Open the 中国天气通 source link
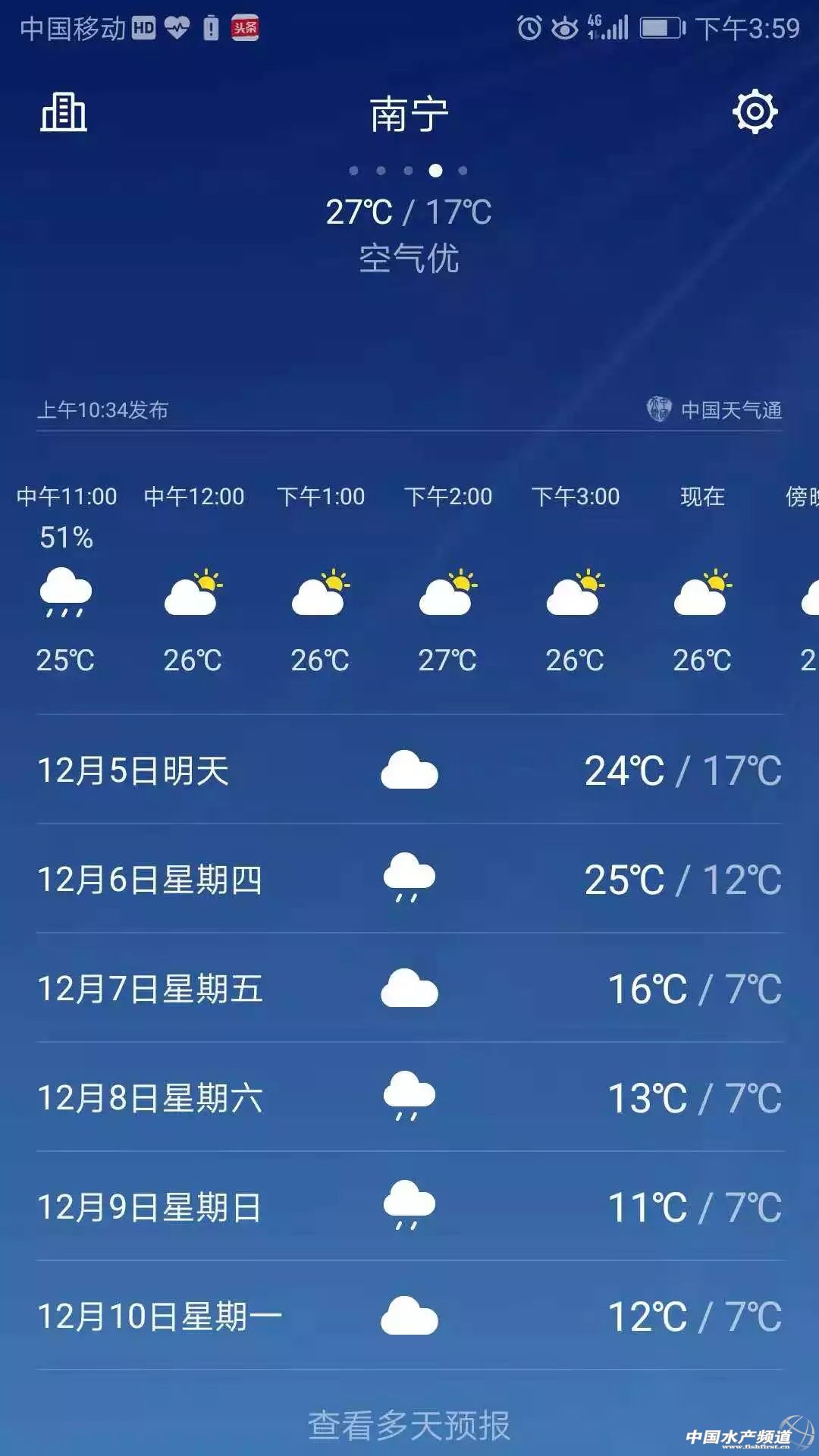This screenshot has width=819, height=1456. click(715, 409)
